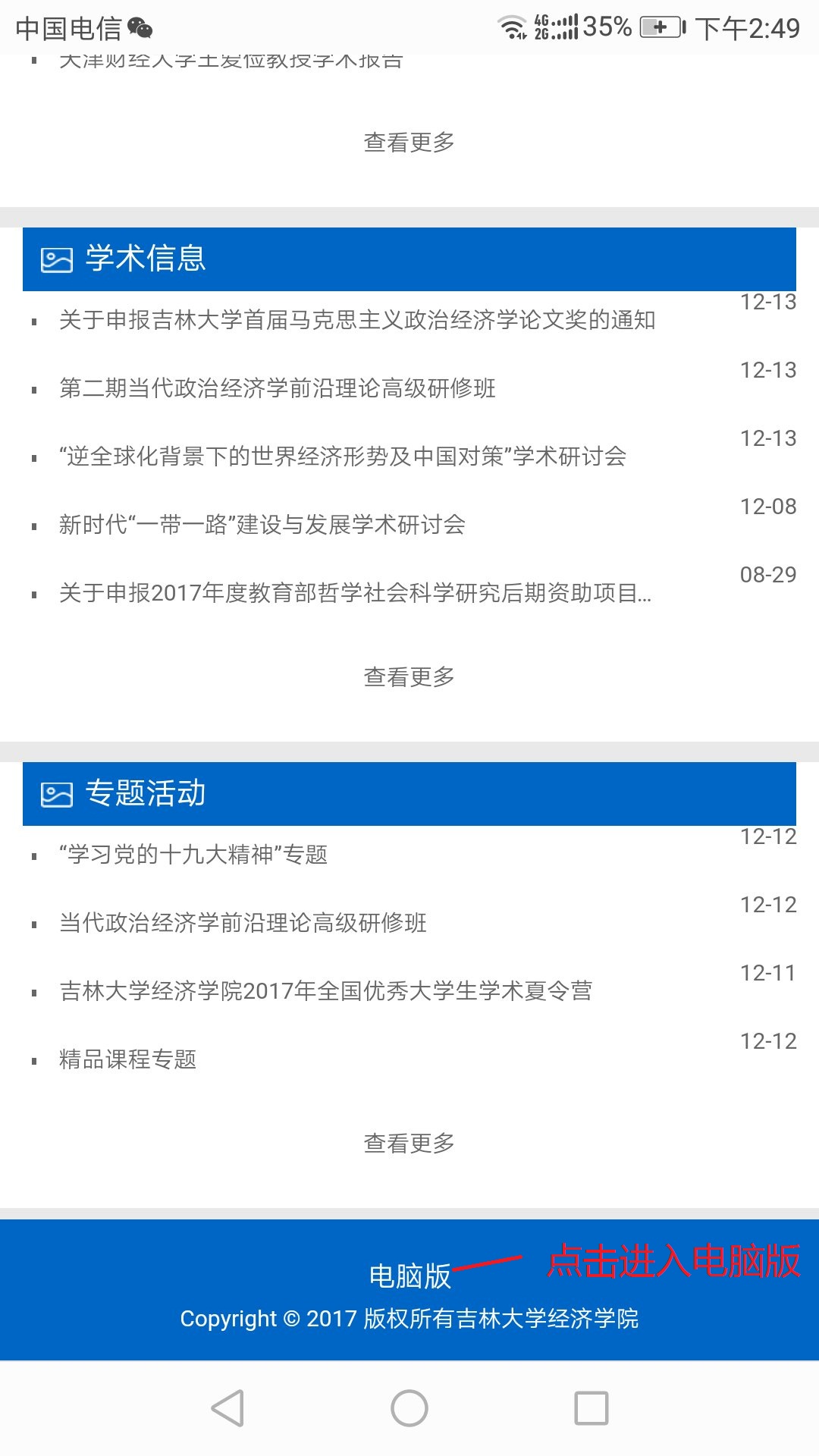View more under 专题活动
The height and width of the screenshot is (1456, 819).
[409, 1143]
